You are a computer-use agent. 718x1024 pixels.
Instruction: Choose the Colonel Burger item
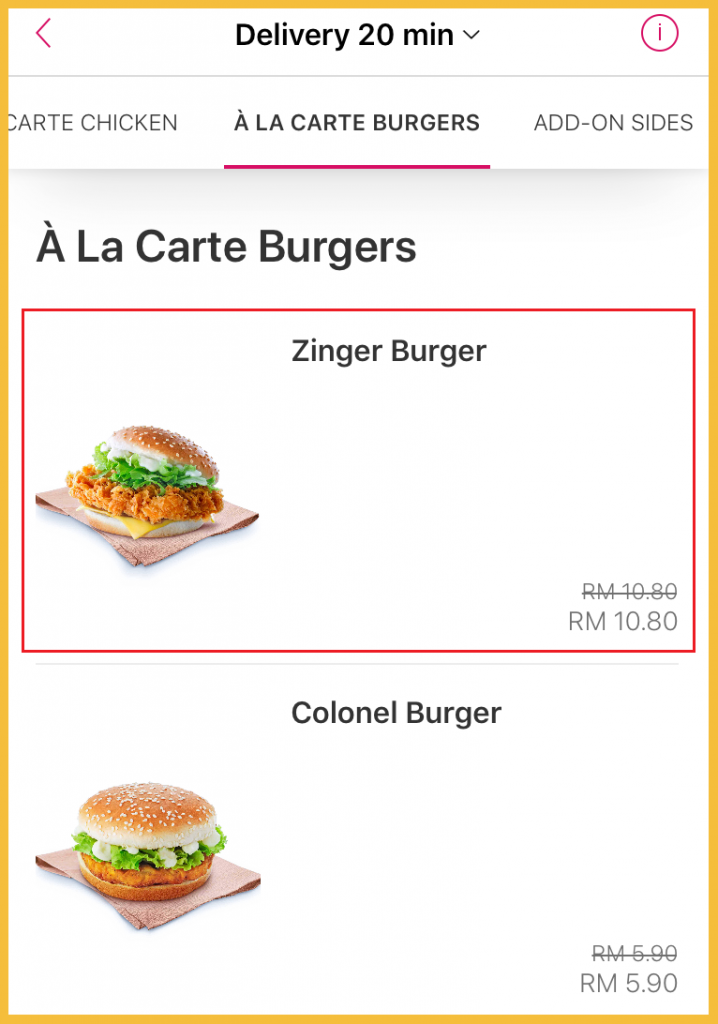pyautogui.click(x=358, y=840)
